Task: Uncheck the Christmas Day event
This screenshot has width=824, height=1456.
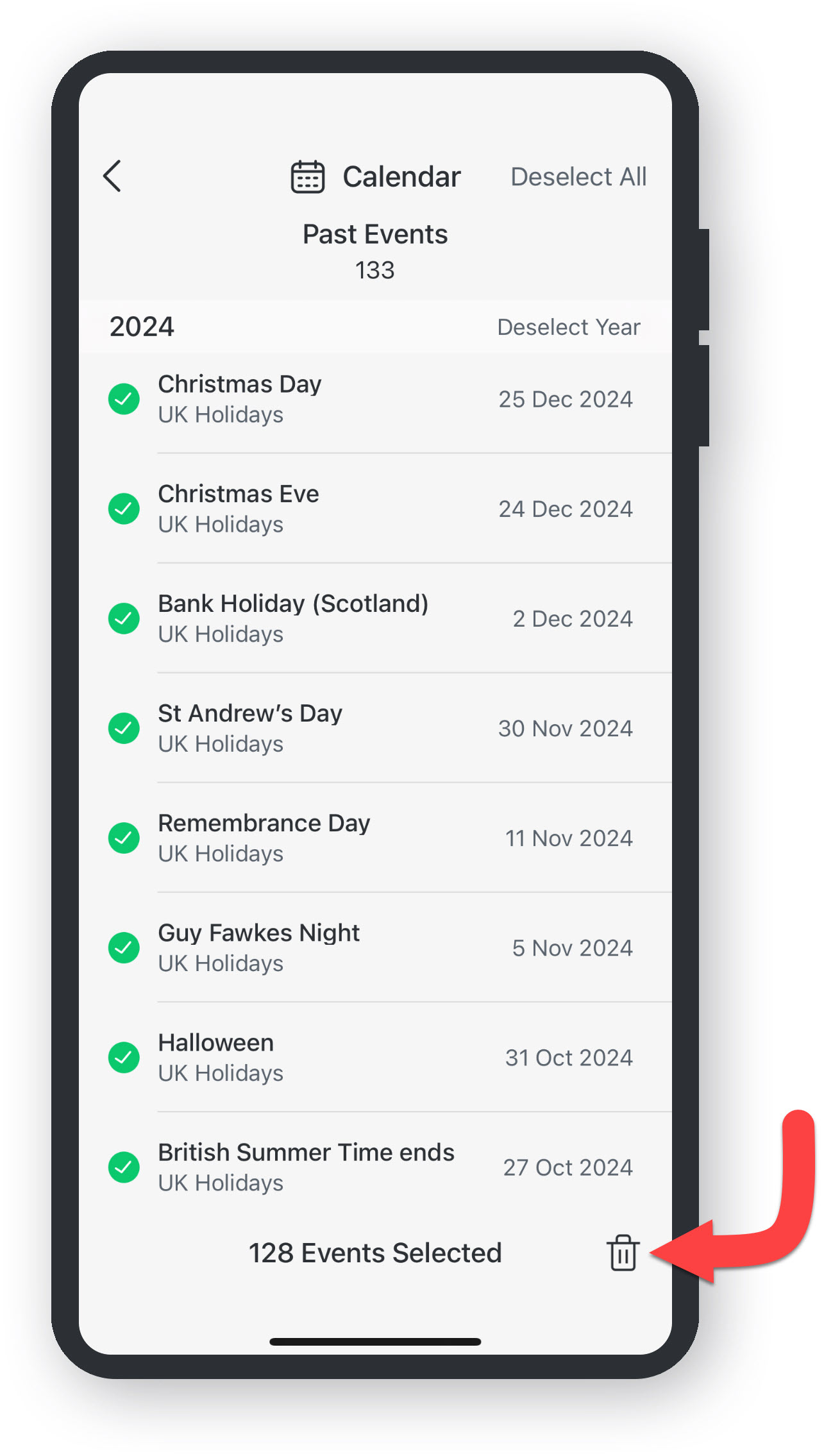Action: pos(124,400)
